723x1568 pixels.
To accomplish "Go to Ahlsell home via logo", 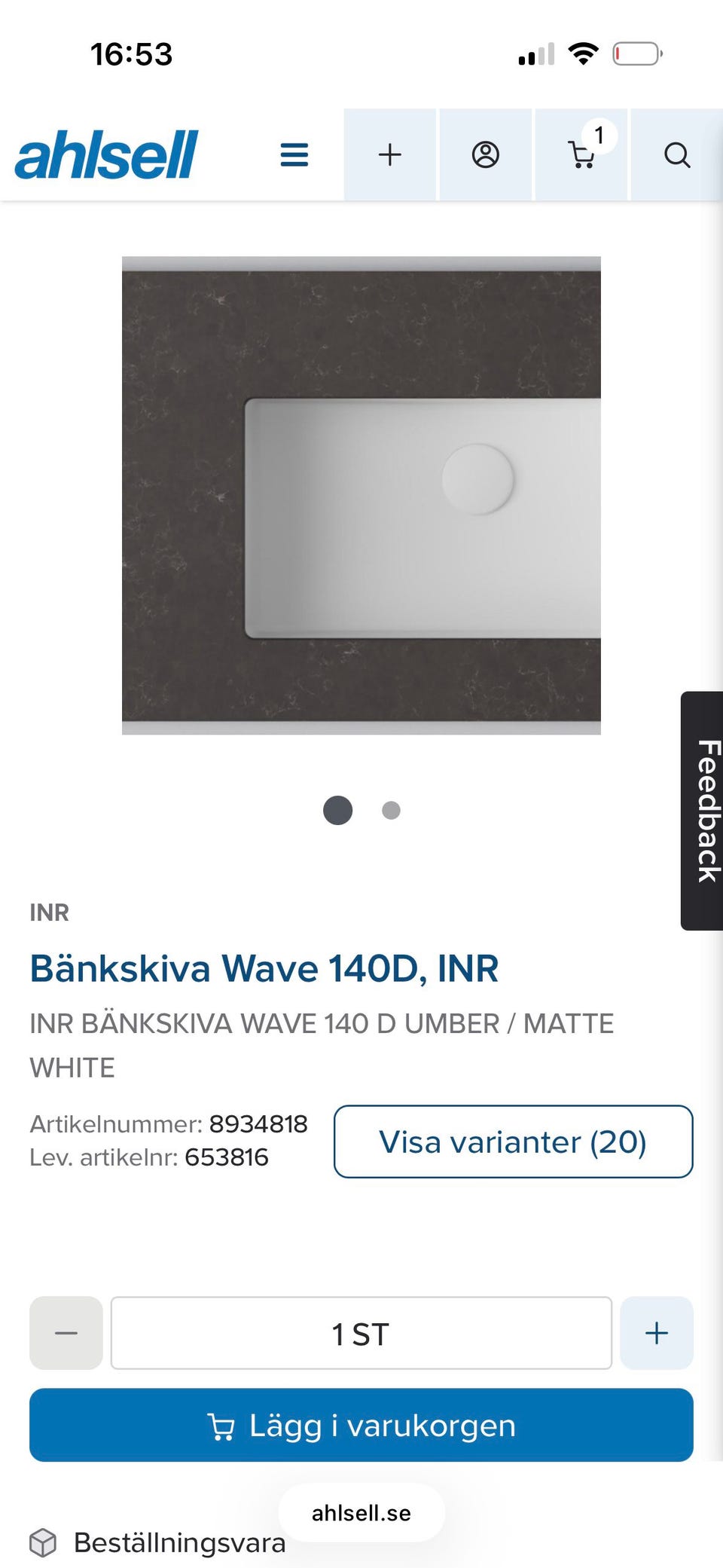I will pos(106,154).
